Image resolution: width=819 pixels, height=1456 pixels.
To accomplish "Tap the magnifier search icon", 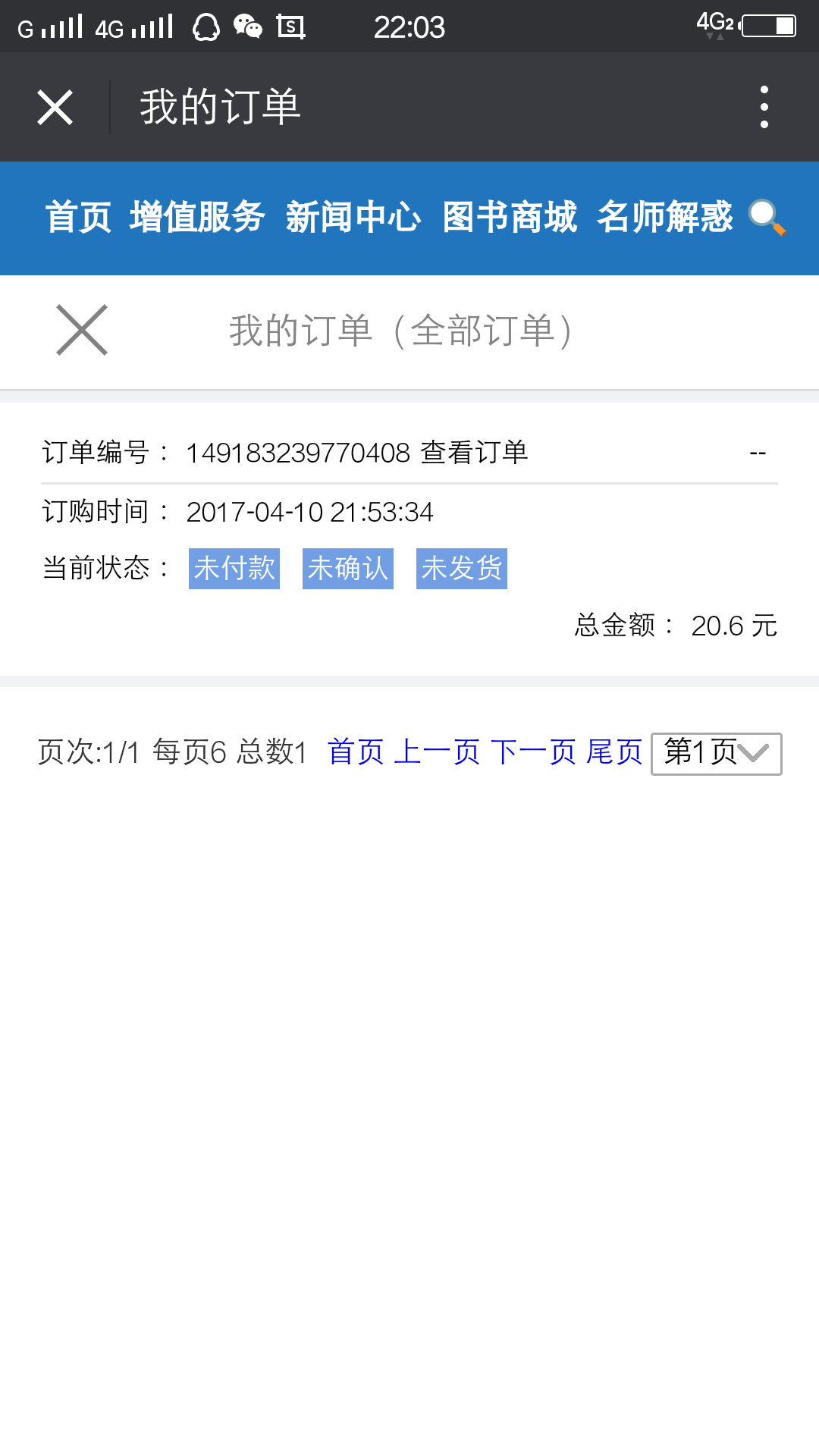I will tap(767, 218).
